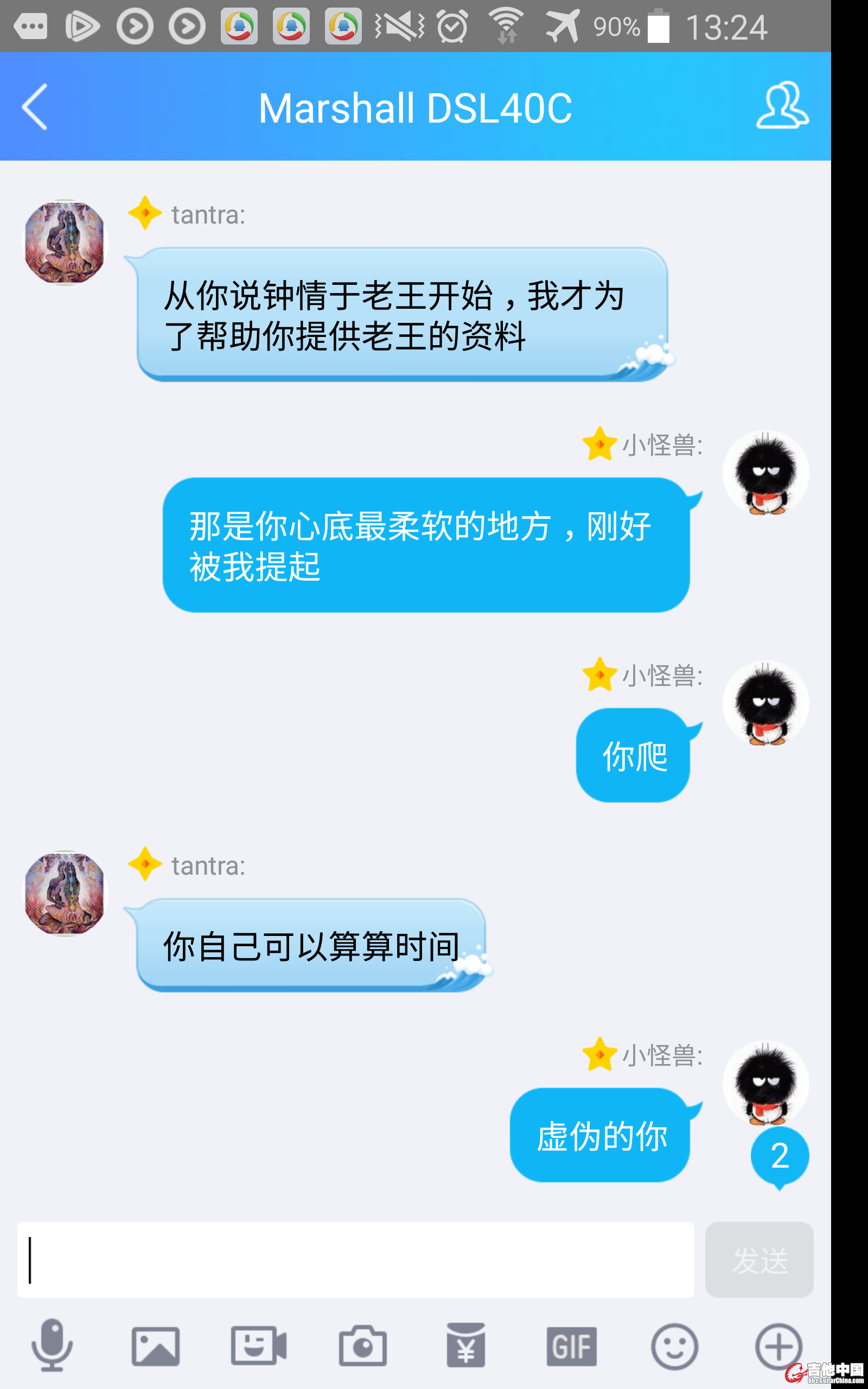Go back from the Marshall DSL40C chat
Viewport: 868px width, 1389px height.
[34, 107]
